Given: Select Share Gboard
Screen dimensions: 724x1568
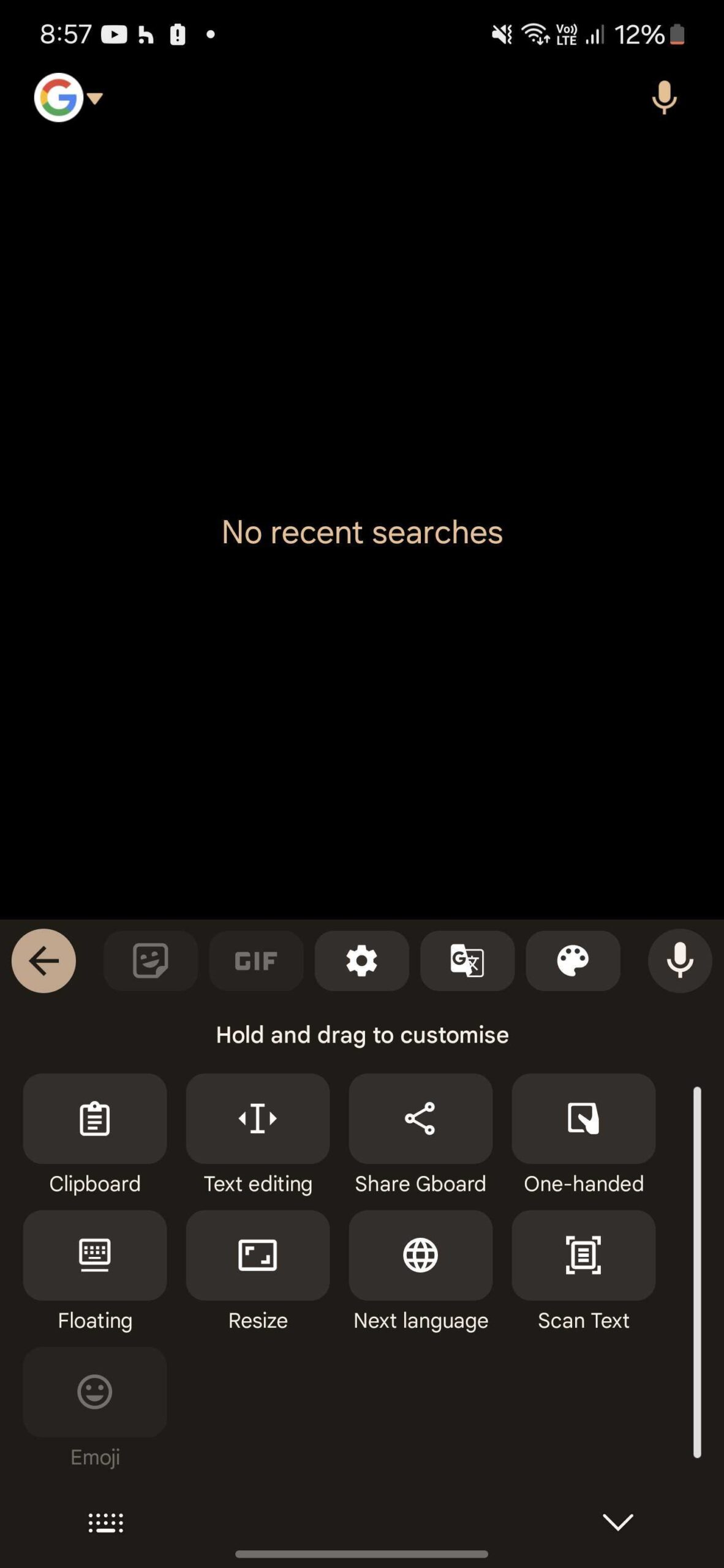Looking at the screenshot, I should click(x=420, y=1118).
